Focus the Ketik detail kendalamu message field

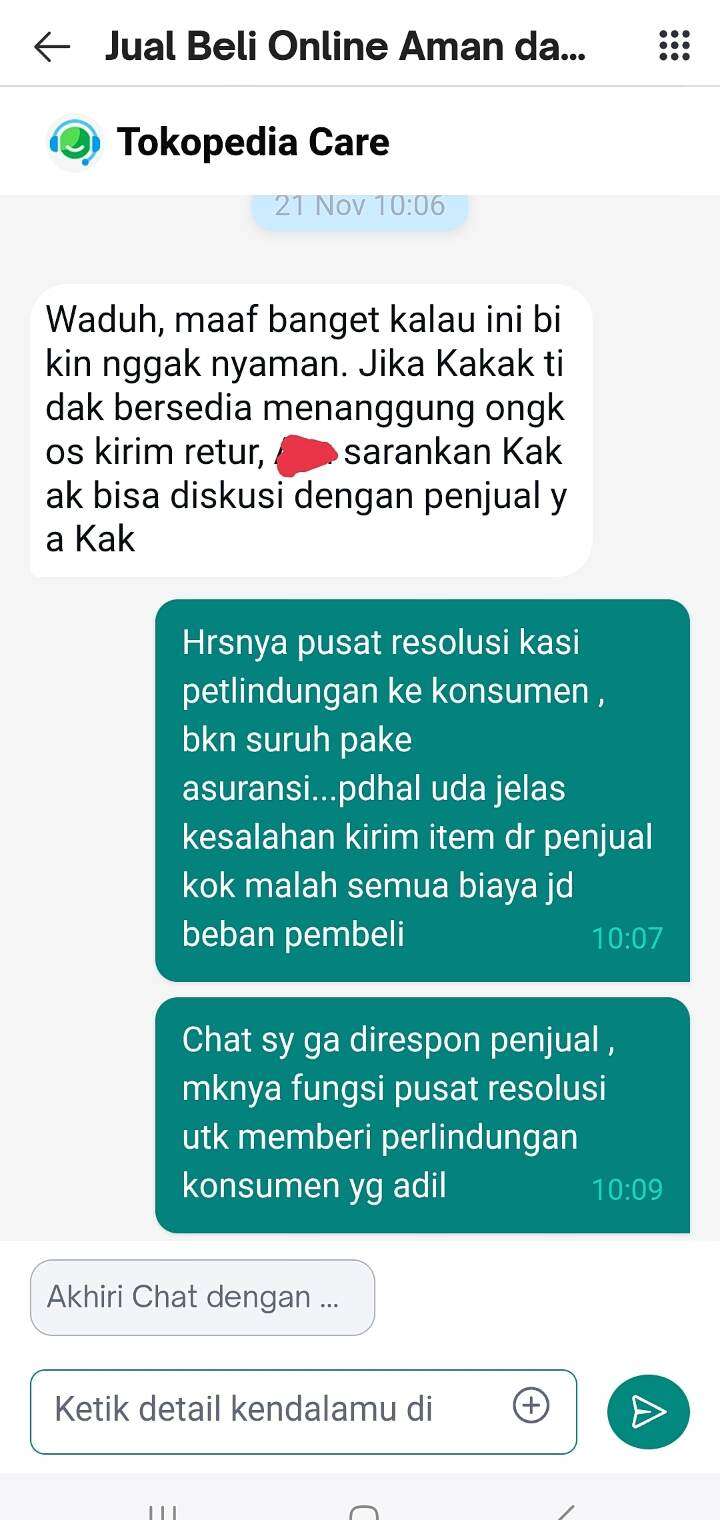(x=270, y=1410)
